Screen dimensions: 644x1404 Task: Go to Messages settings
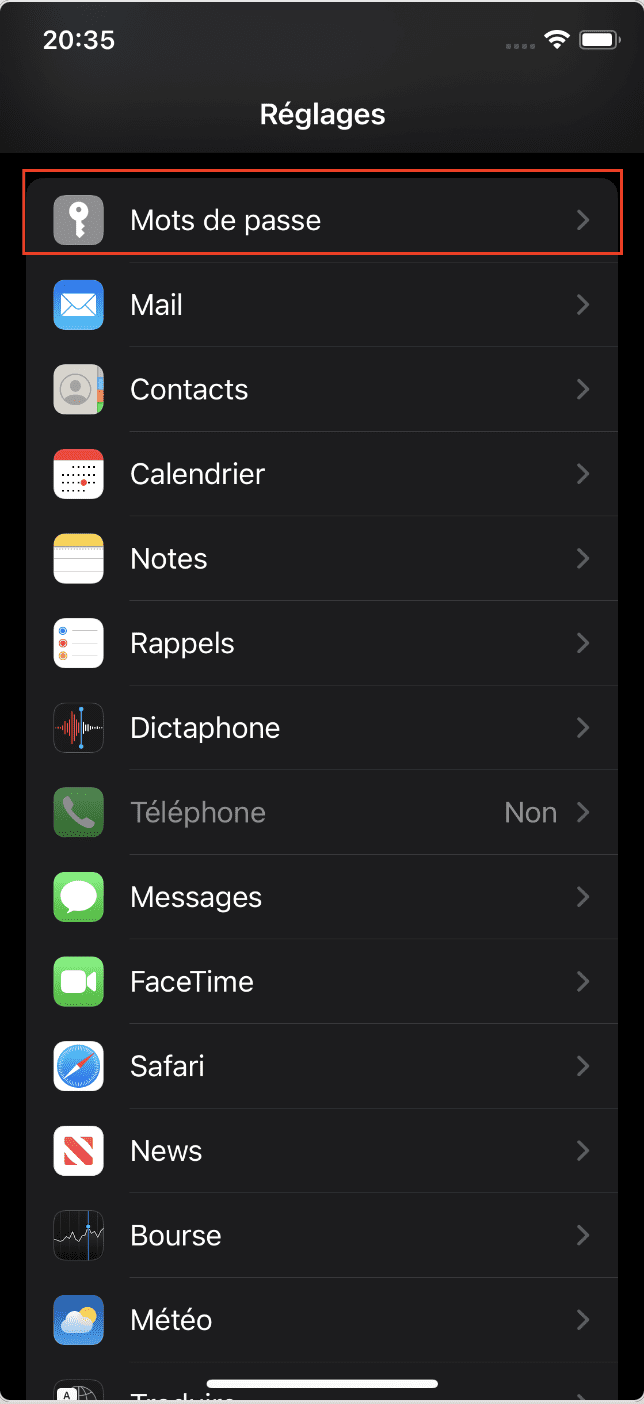[x=322, y=897]
